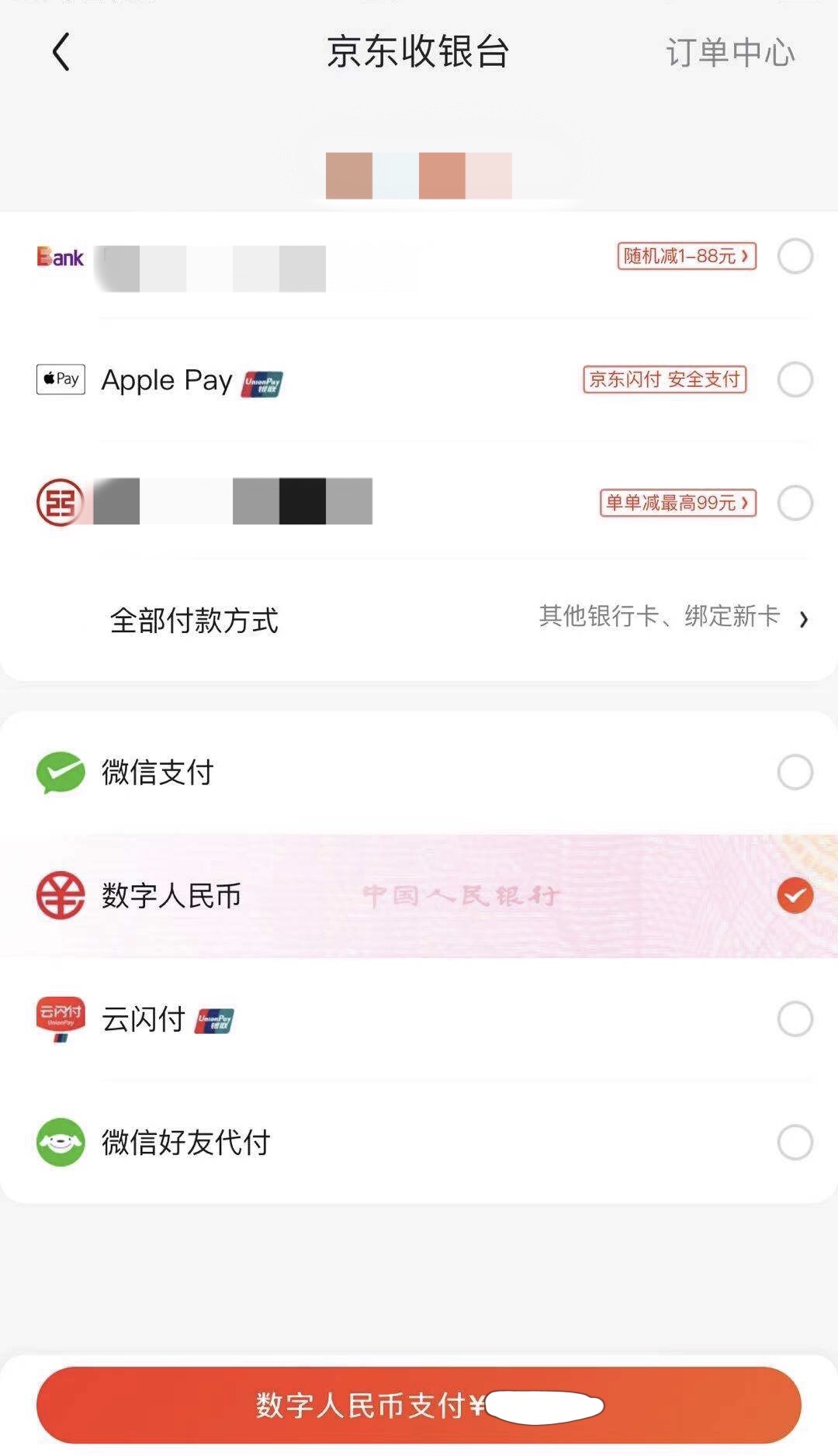Select 数字人民币 payment option
The image size is (838, 1456).
[x=795, y=896]
